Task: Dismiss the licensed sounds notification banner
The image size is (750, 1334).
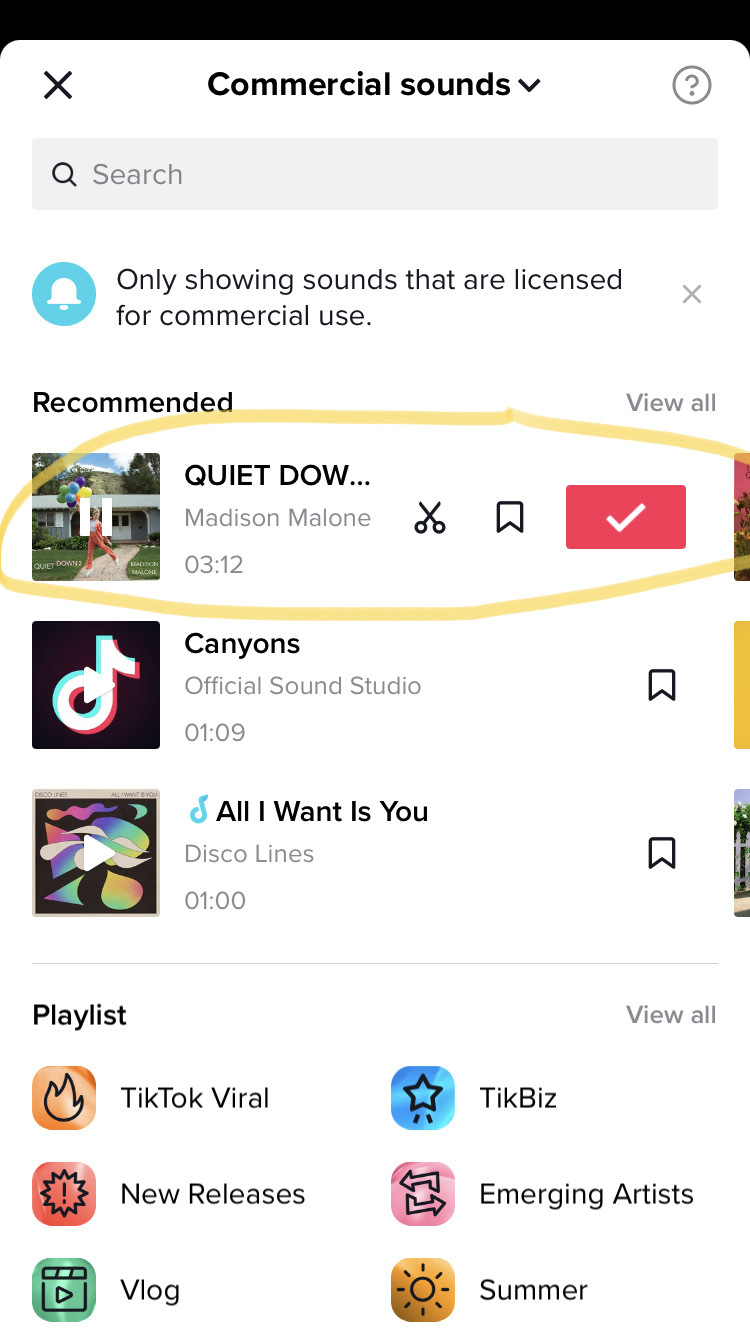Action: coord(691,294)
